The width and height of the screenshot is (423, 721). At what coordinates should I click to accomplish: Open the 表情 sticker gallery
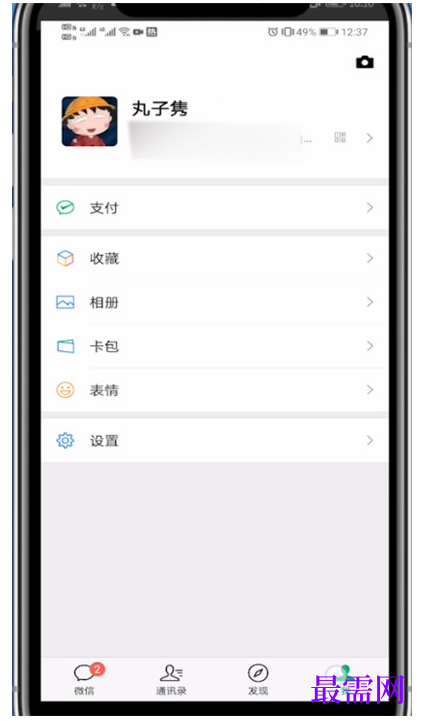click(x=215, y=390)
